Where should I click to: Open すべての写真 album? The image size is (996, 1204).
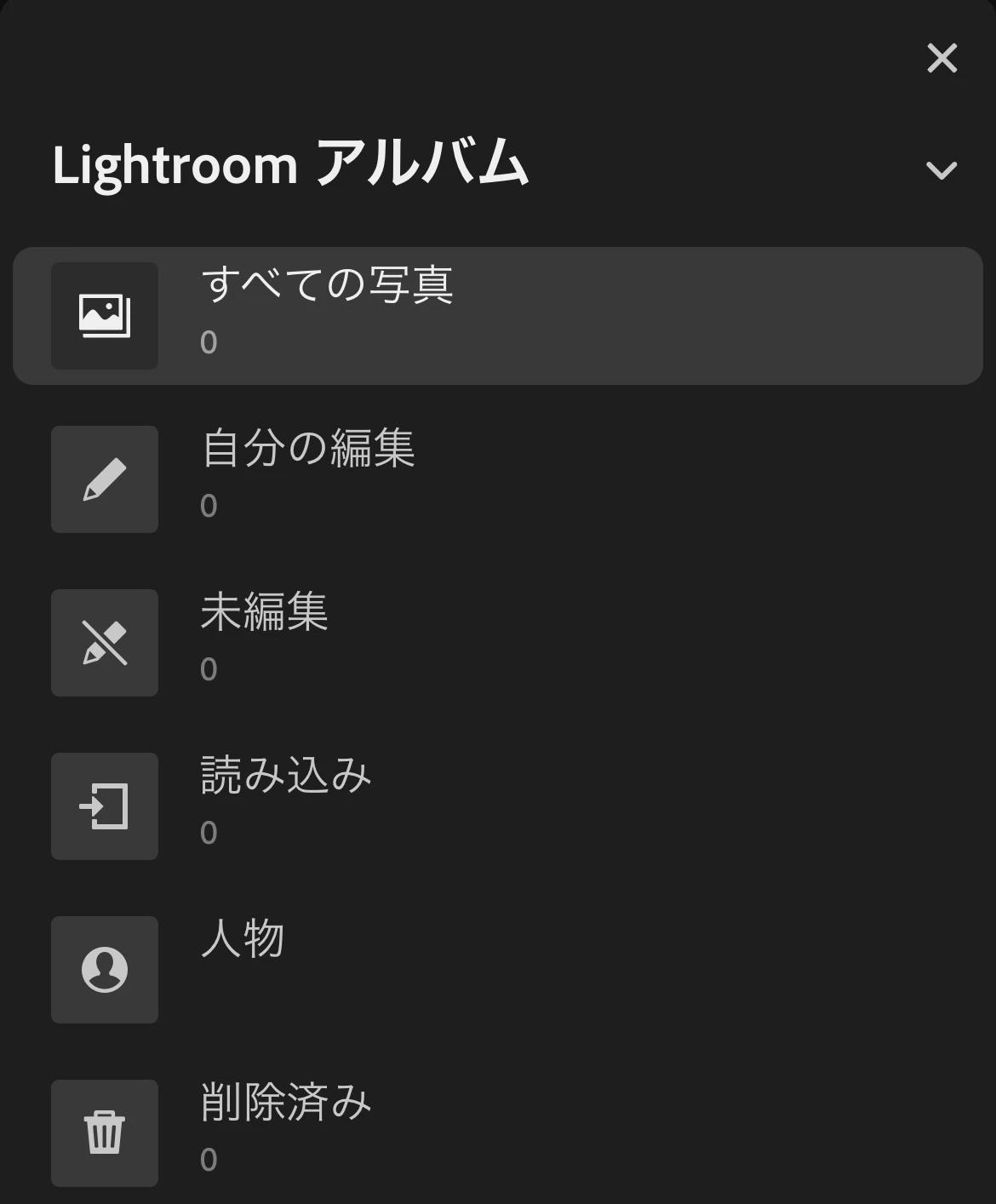[497, 316]
